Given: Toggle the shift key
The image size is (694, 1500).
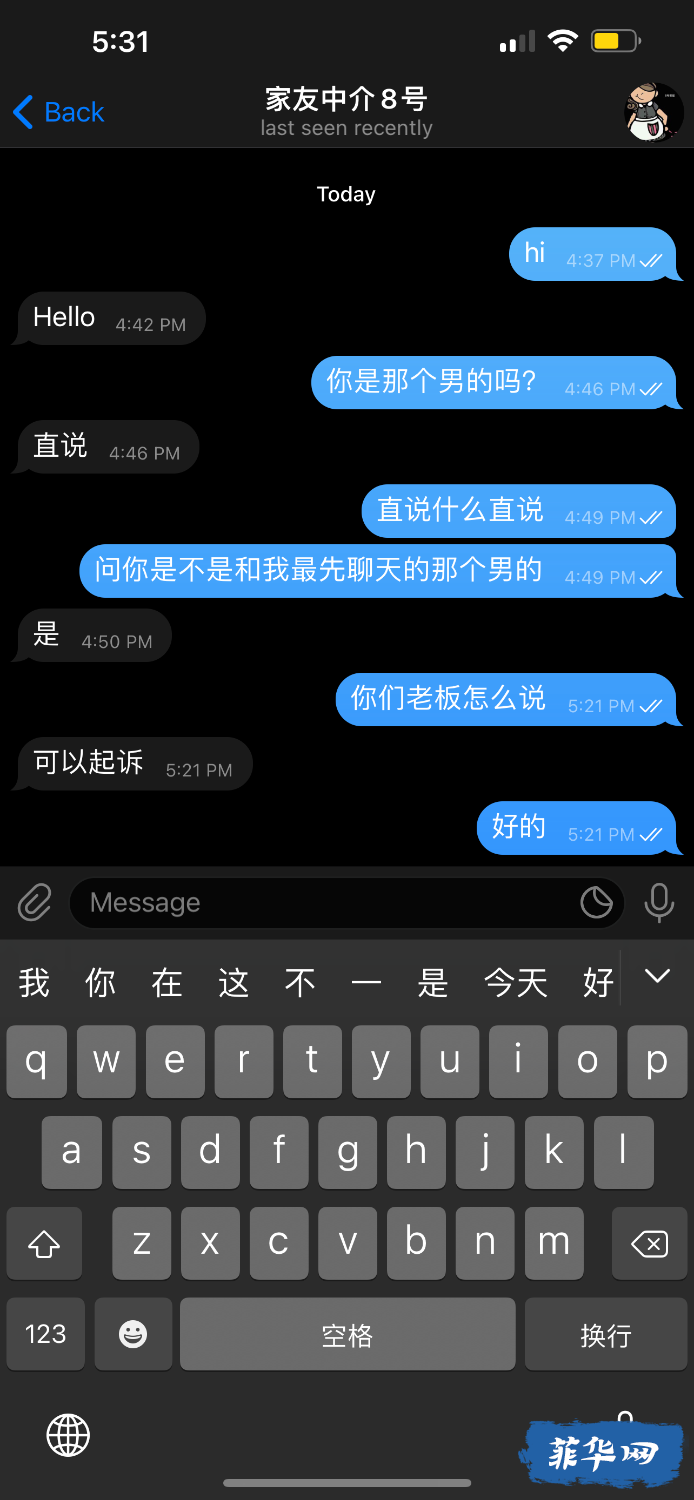Looking at the screenshot, I should coord(44,1244).
